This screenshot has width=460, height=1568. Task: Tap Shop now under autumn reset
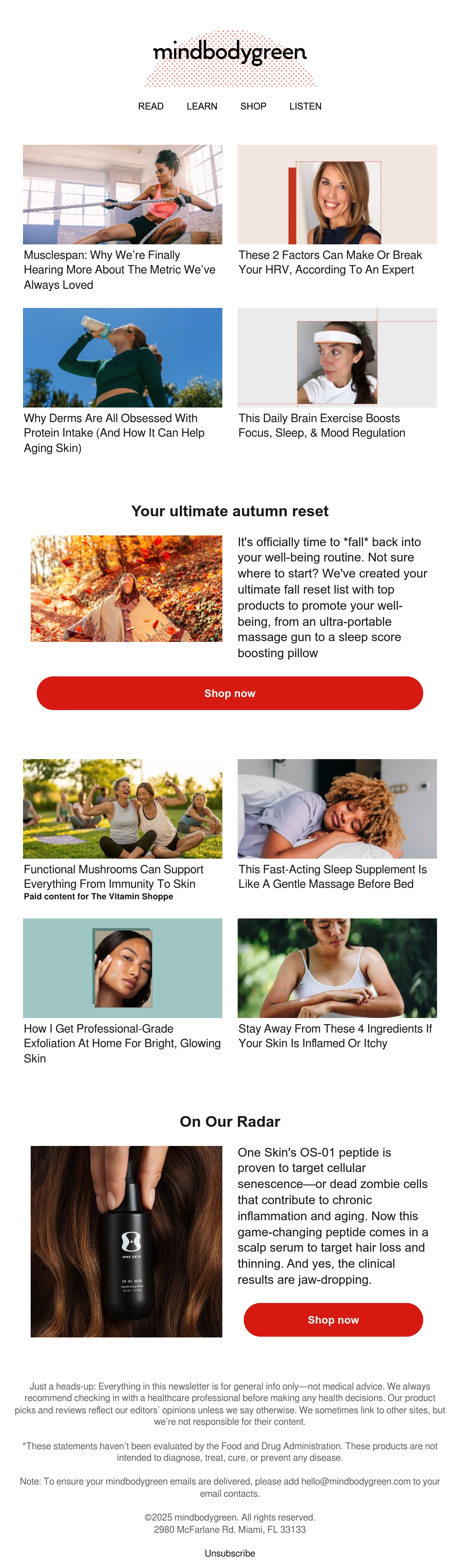[230, 693]
